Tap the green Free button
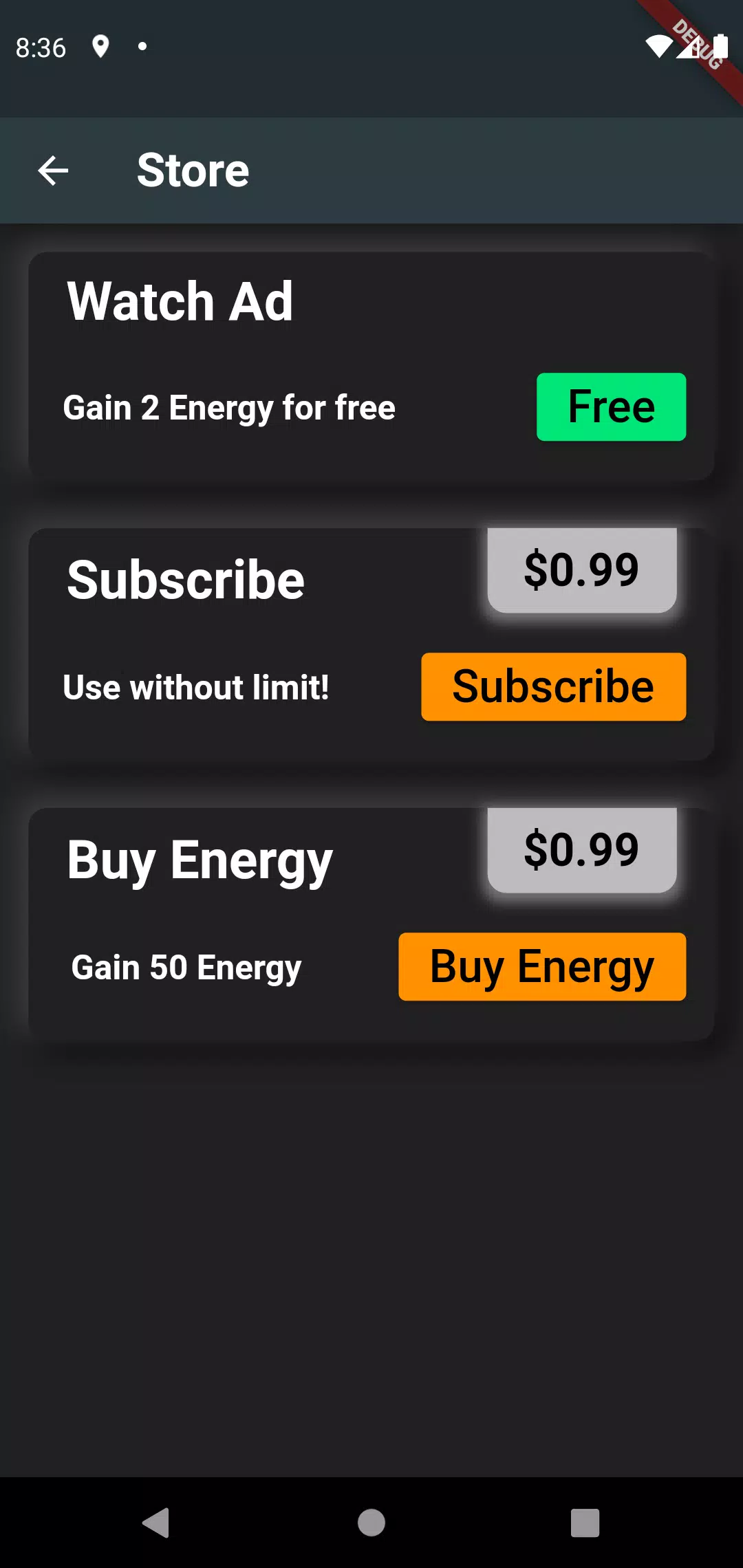The height and width of the screenshot is (1568, 743). coord(611,407)
